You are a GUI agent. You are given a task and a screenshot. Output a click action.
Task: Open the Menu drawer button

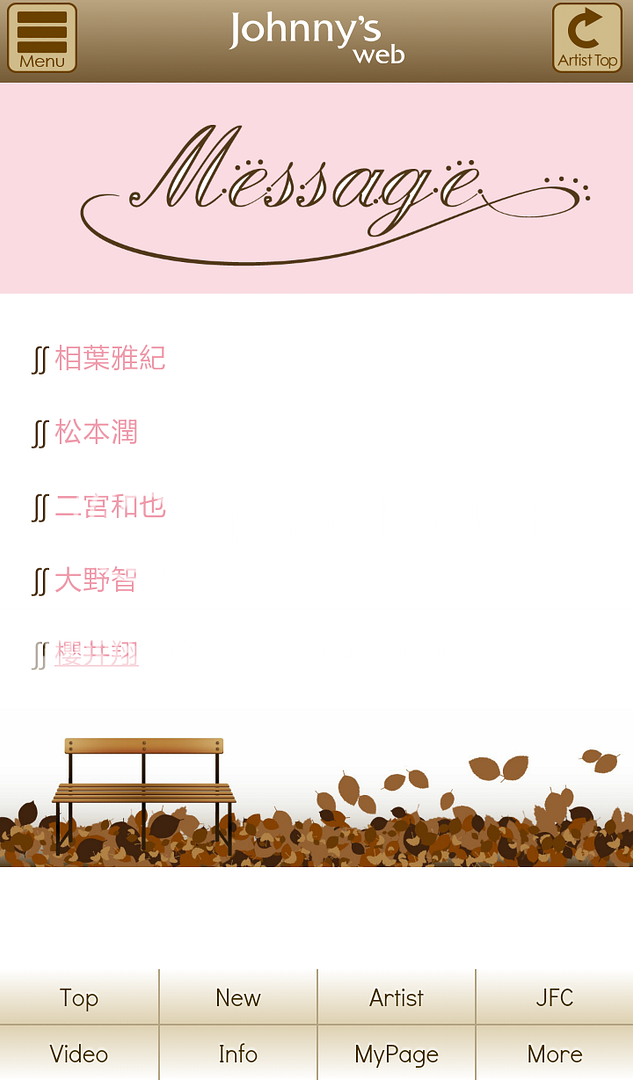[42, 39]
